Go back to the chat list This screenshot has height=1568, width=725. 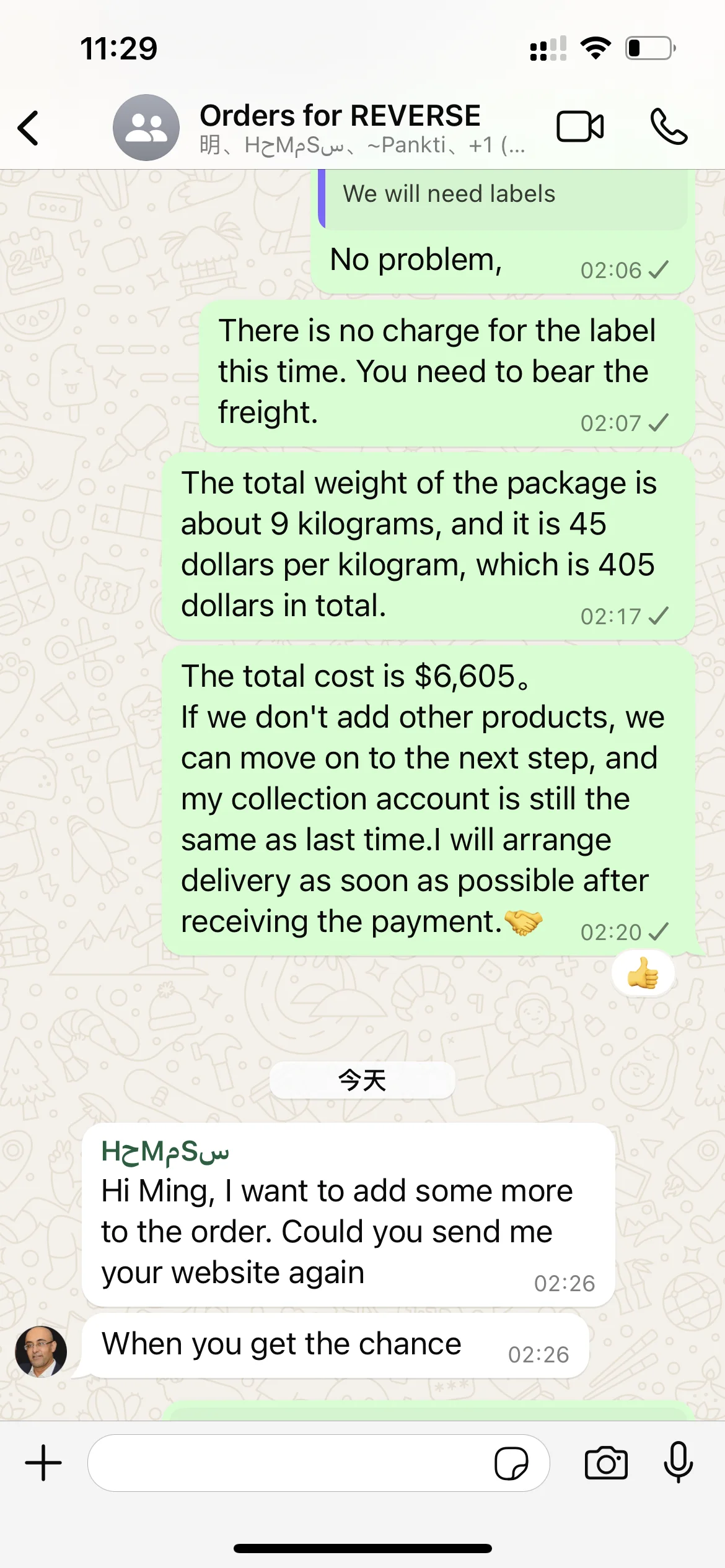point(29,128)
